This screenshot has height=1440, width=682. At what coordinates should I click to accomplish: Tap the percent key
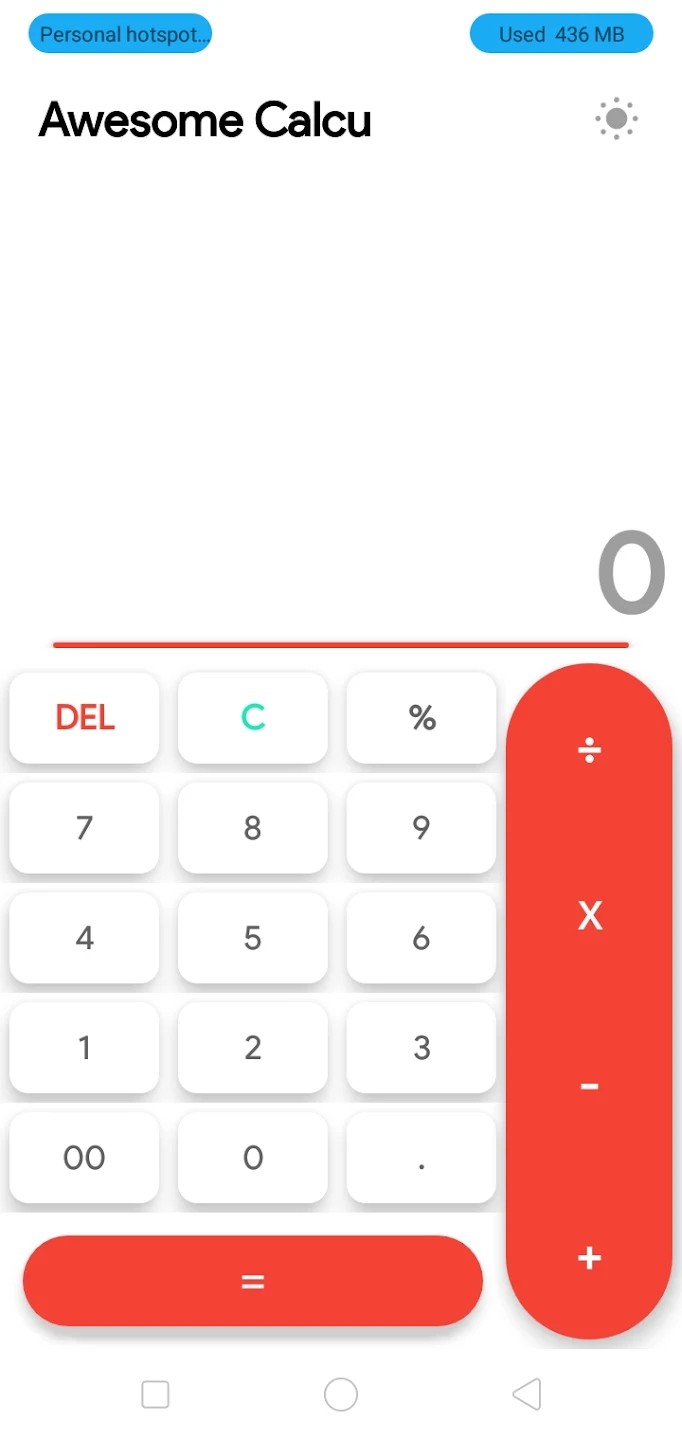point(421,718)
